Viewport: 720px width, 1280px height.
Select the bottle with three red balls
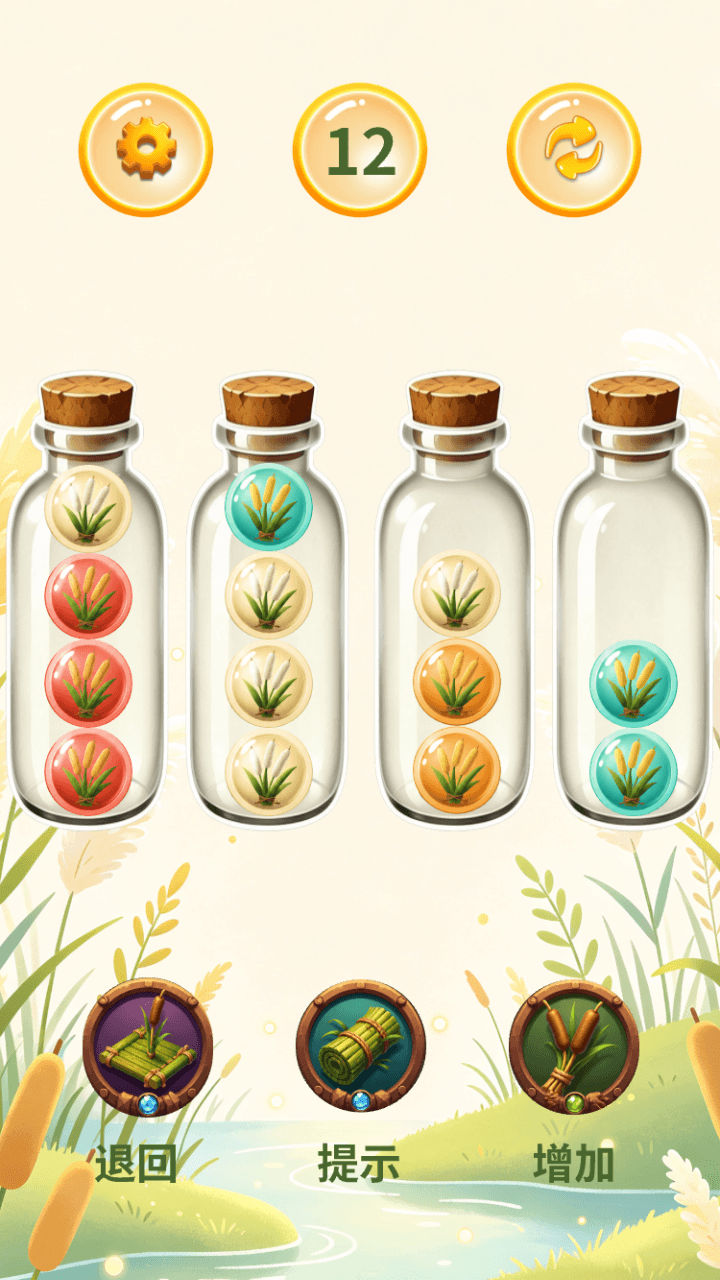click(87, 599)
